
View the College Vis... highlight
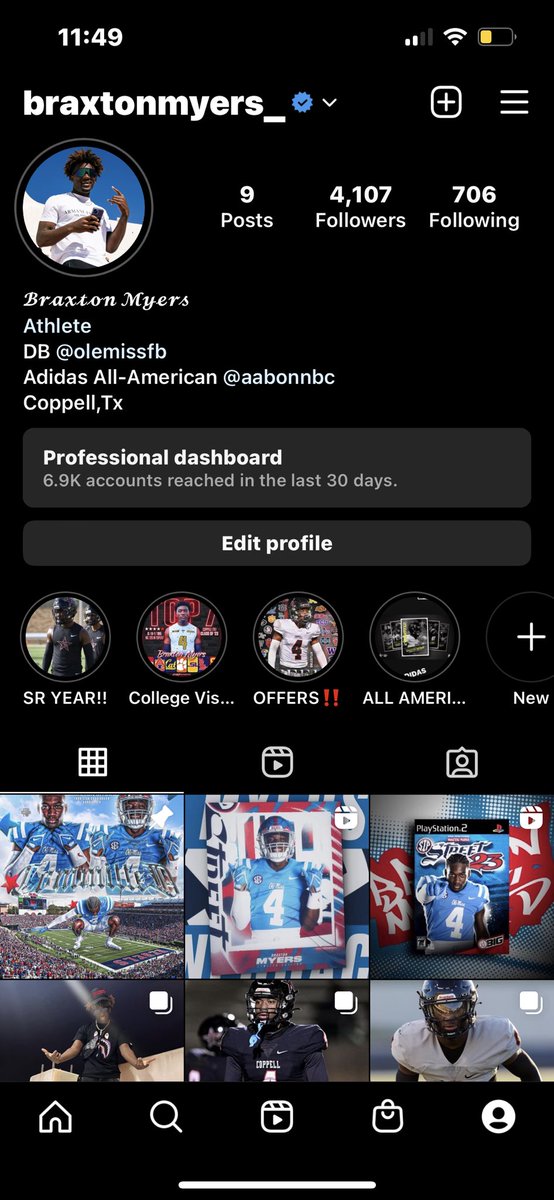(x=182, y=637)
